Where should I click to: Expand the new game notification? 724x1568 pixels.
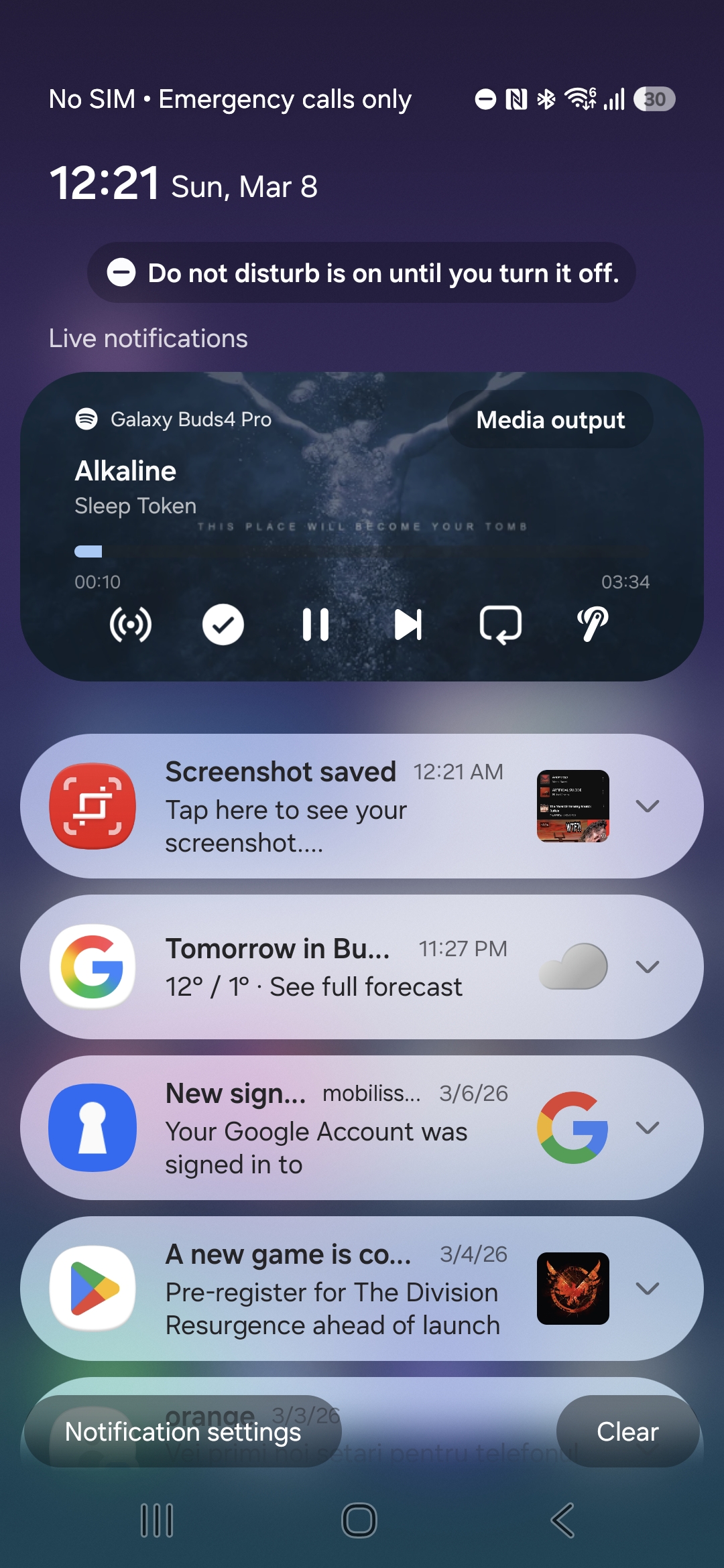647,1289
